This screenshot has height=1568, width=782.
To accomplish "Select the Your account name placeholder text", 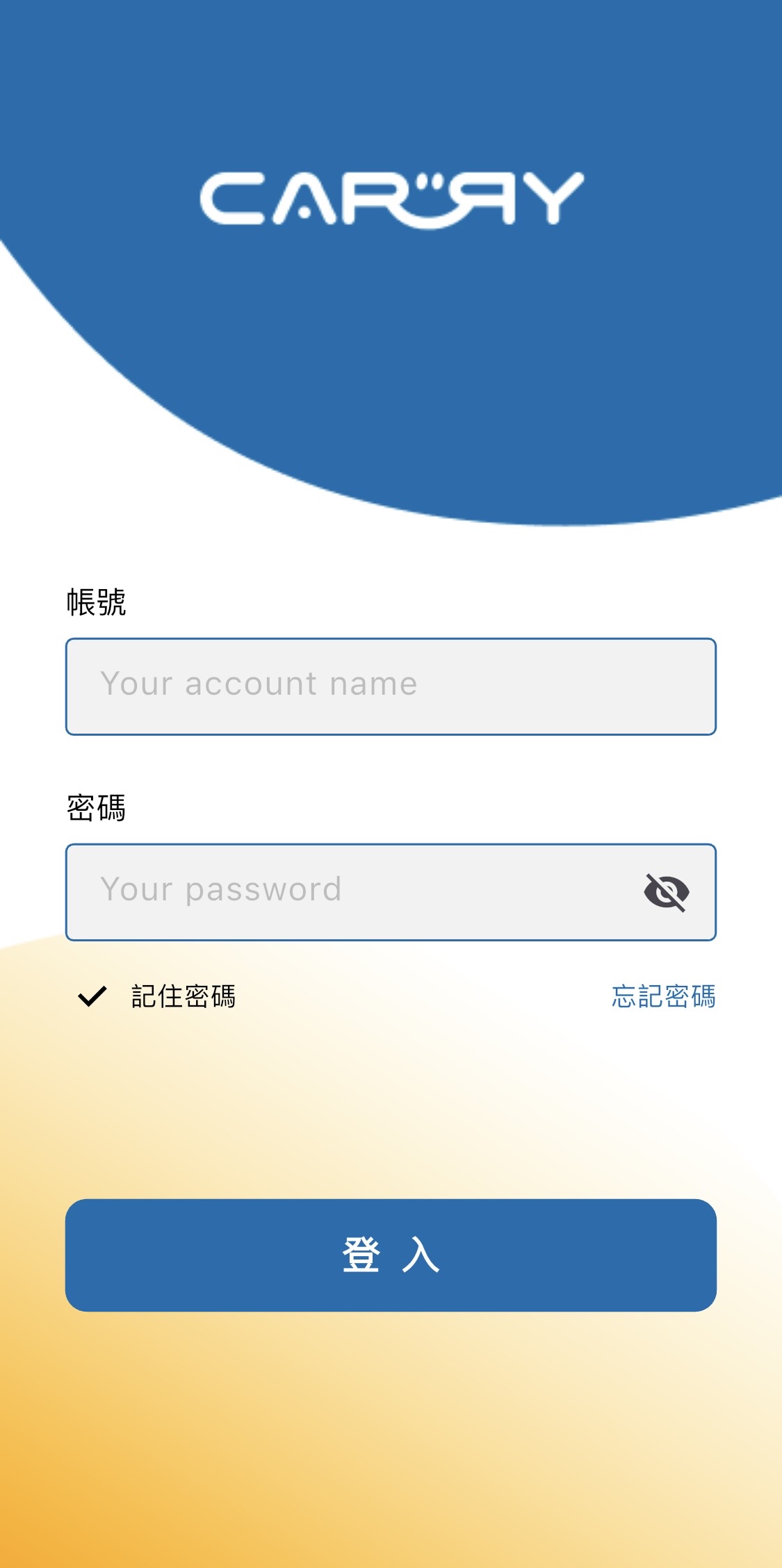I will [x=257, y=684].
